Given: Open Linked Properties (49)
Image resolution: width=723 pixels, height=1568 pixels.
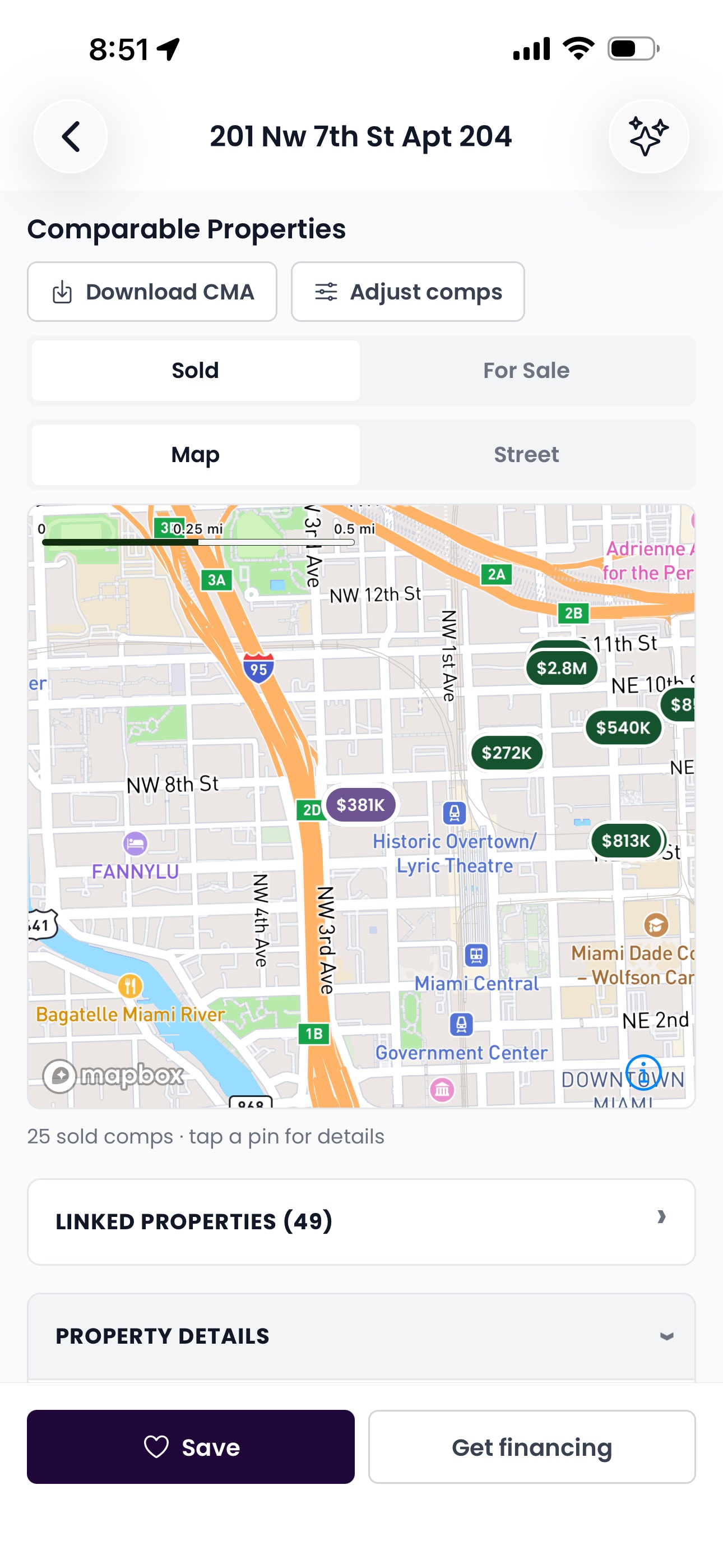Looking at the screenshot, I should [361, 1221].
